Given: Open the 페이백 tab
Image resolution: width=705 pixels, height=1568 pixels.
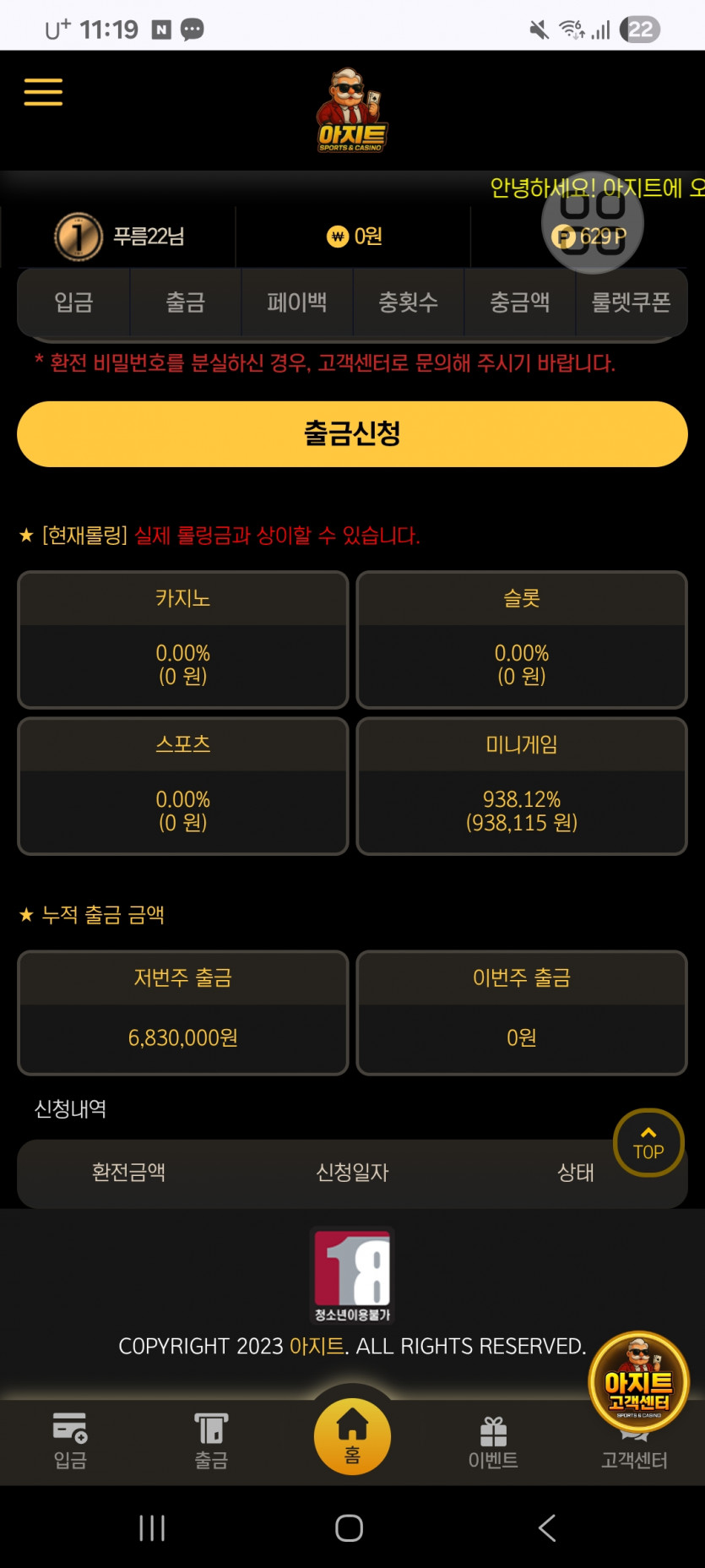Looking at the screenshot, I should (x=296, y=302).
